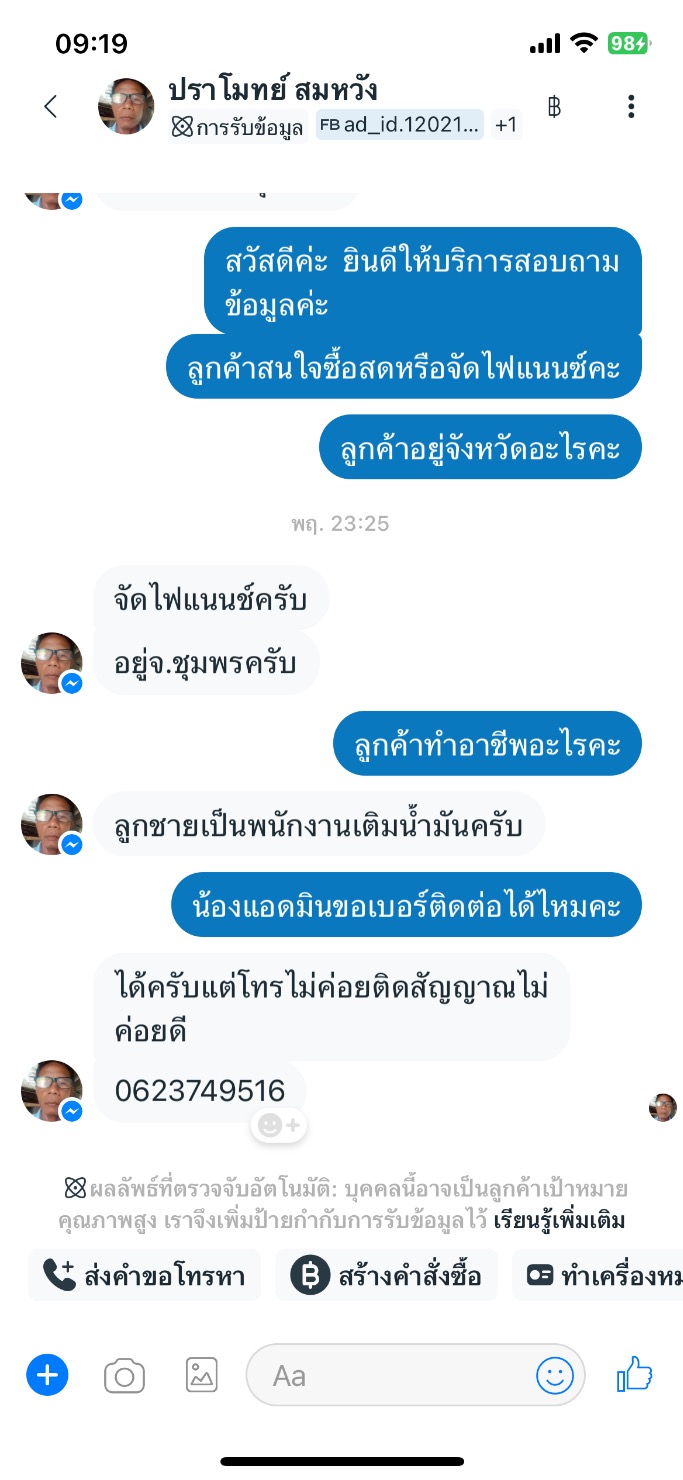Tap the การรับข้อมูล label chip
This screenshot has width=683, height=1480.
point(238,126)
